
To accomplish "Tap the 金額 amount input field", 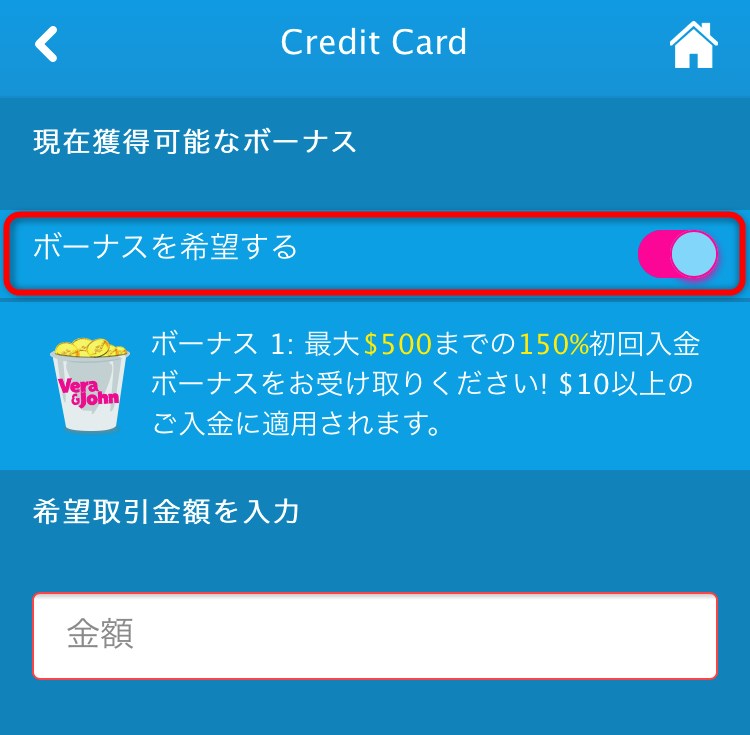I will point(374,636).
